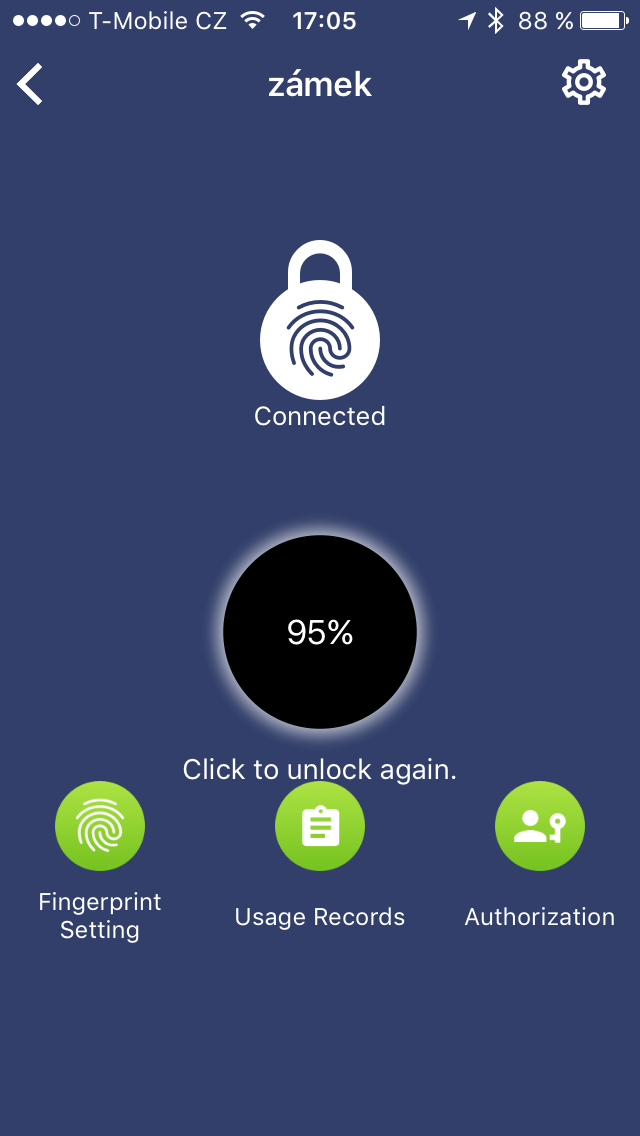Open Fingerprint Setting
Viewport: 640px width, 1136px height.
[x=100, y=826]
